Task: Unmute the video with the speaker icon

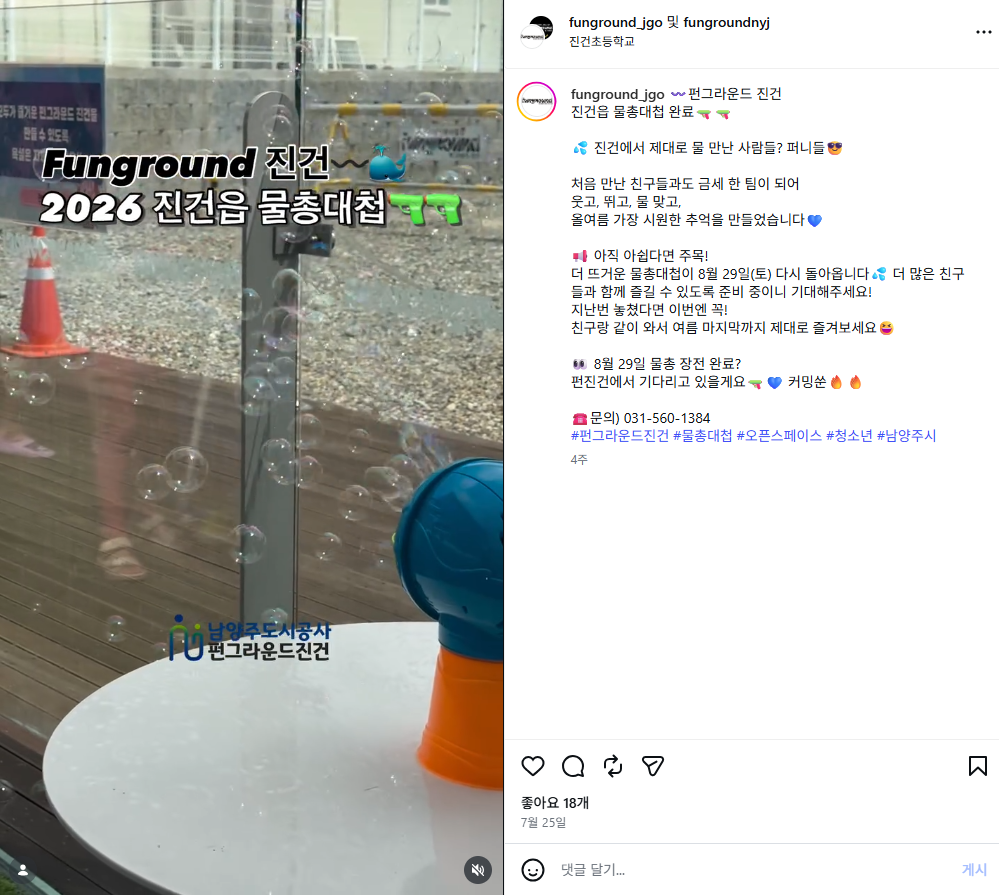Action: [478, 870]
